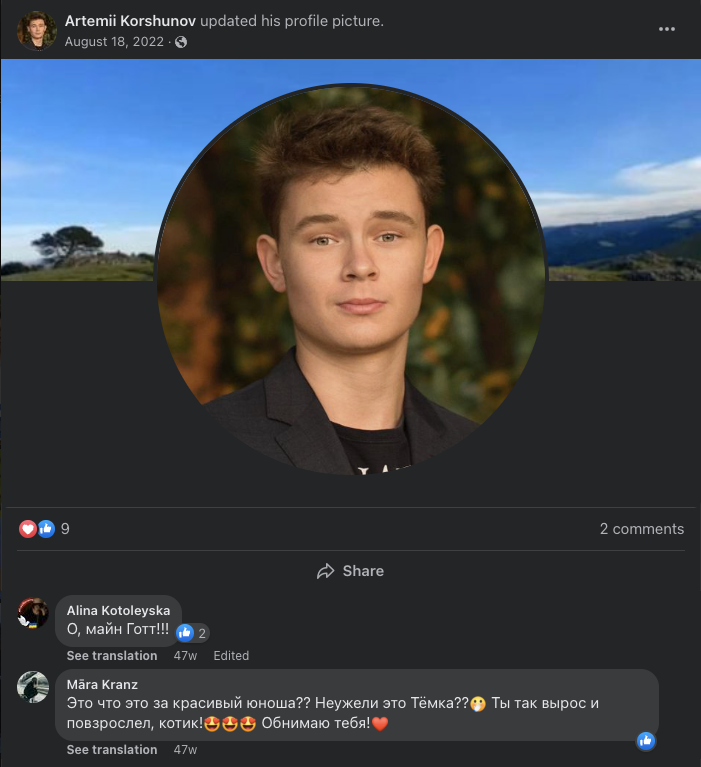Open the 2 comments link

click(641, 529)
